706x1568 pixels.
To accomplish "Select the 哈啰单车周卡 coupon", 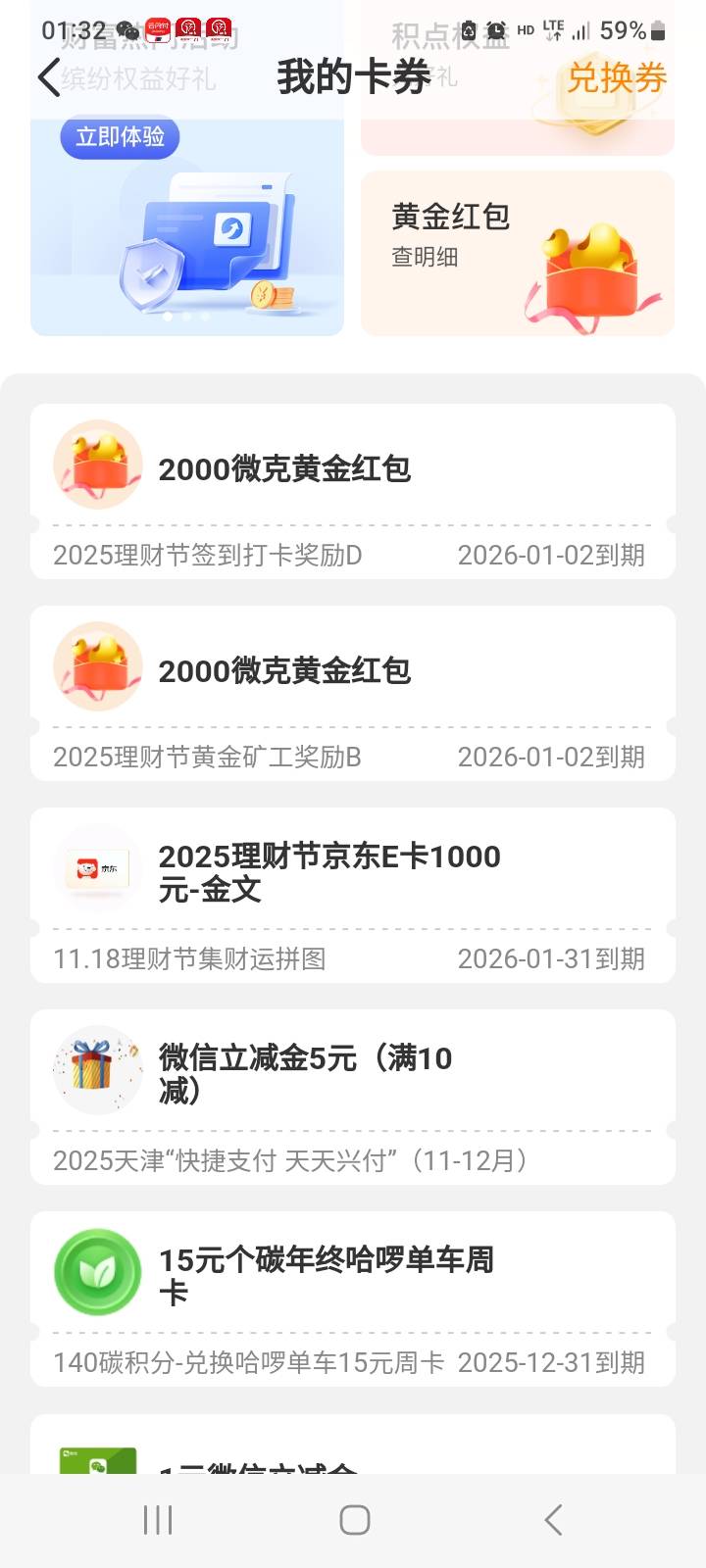I will click(353, 1298).
